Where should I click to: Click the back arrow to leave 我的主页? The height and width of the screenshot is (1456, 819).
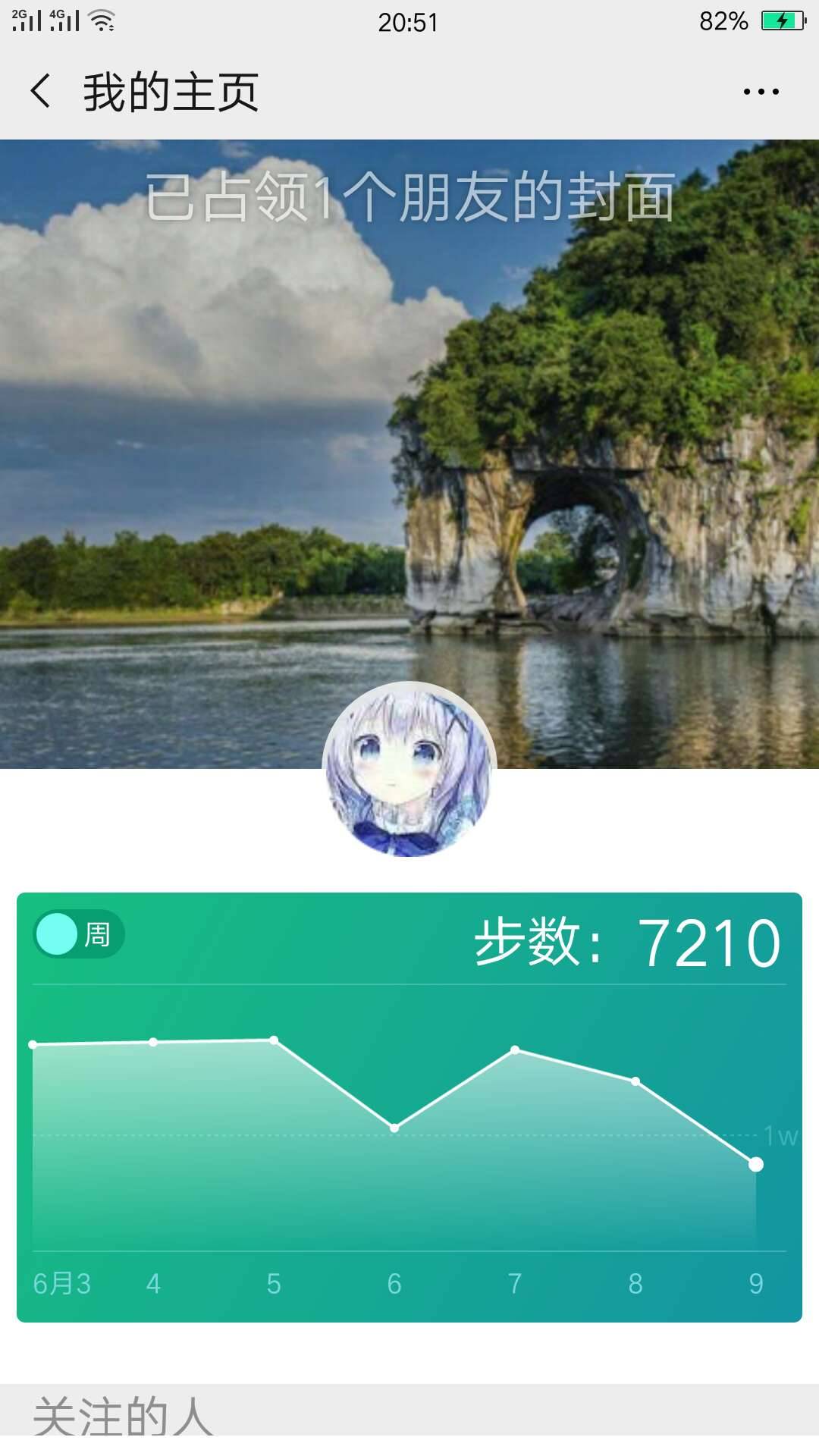point(41,91)
